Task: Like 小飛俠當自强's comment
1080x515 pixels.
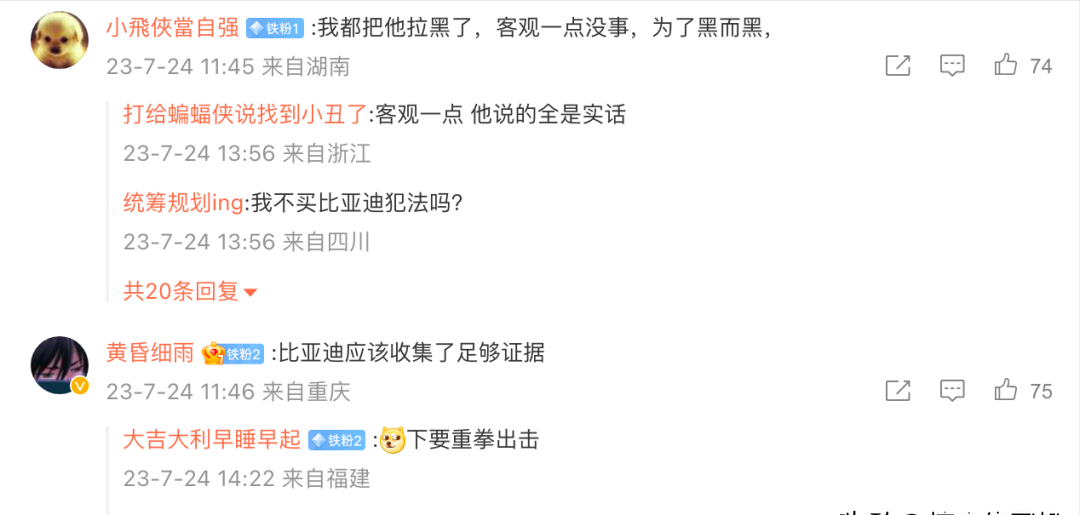Action: tap(1006, 66)
